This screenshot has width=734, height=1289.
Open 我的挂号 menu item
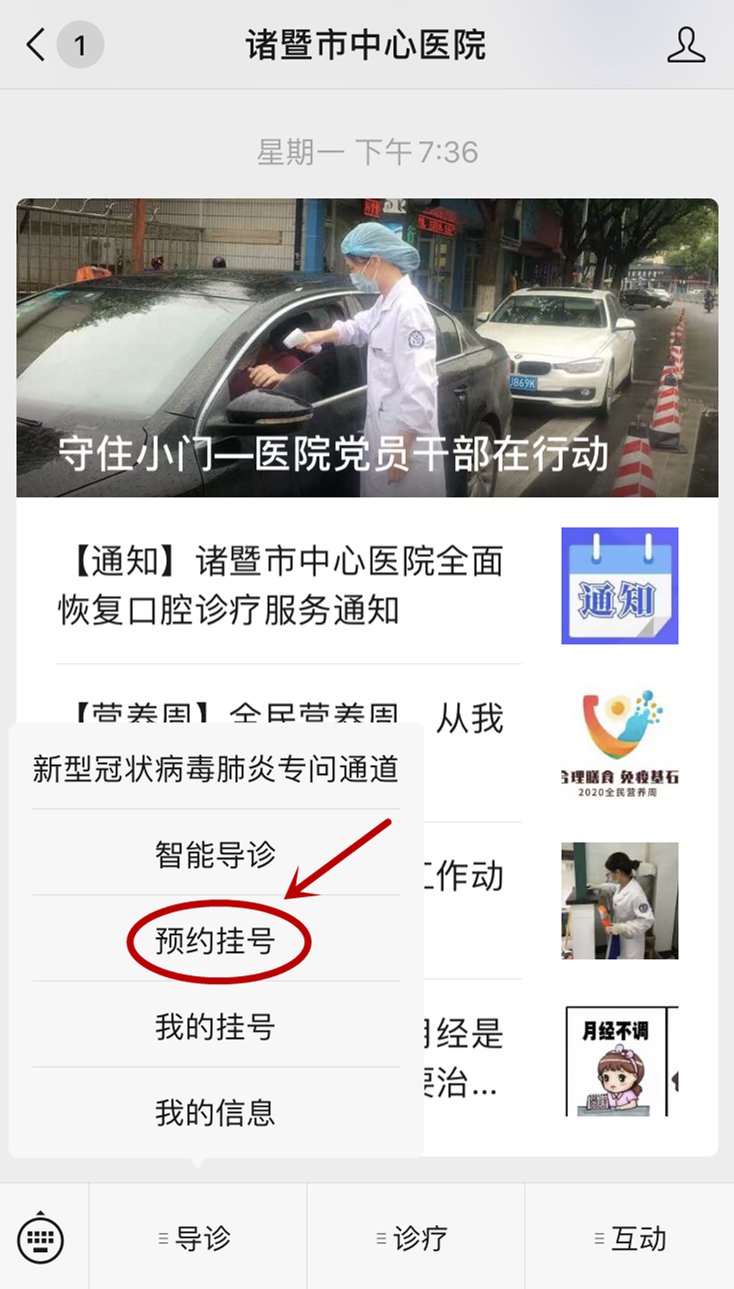click(x=216, y=1026)
